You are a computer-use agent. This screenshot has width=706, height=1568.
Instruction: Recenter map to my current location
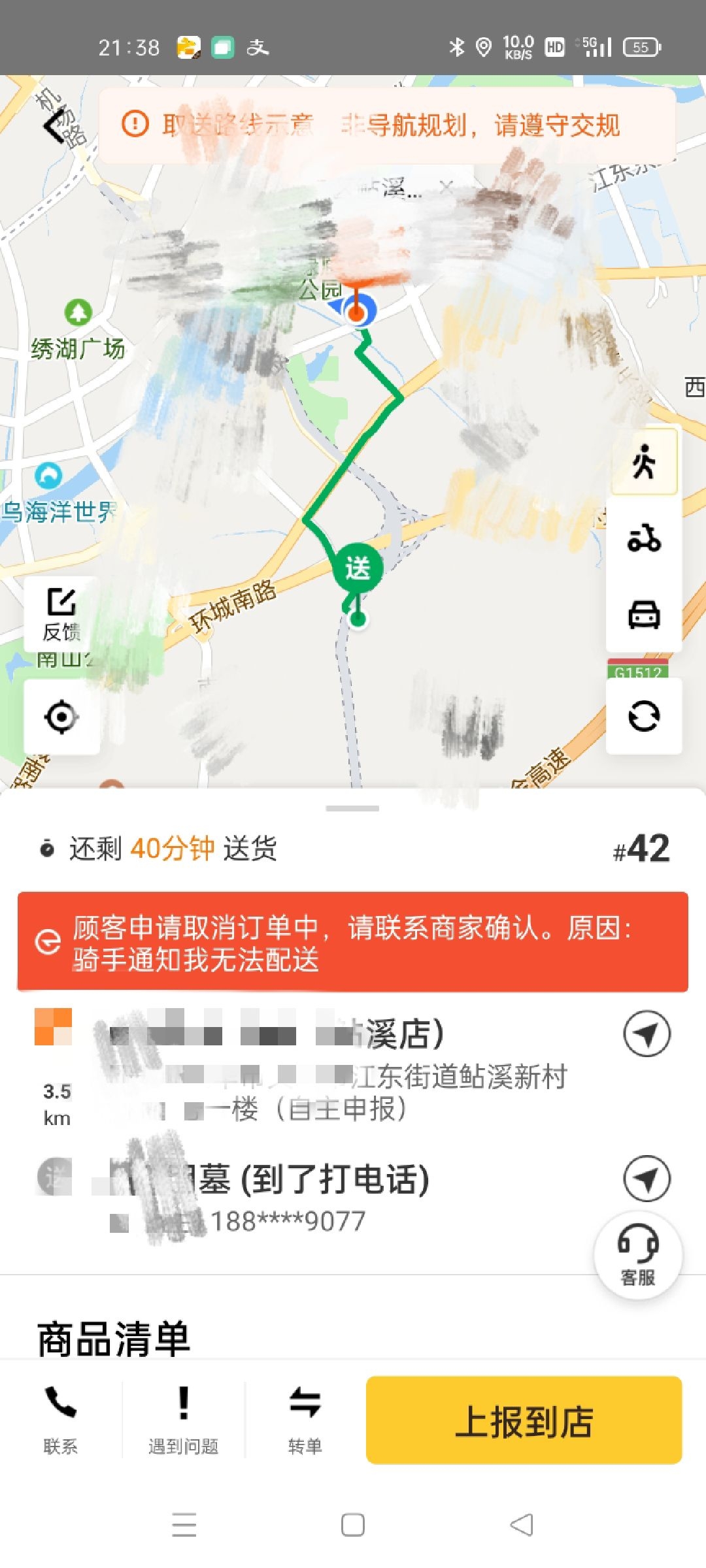61,717
